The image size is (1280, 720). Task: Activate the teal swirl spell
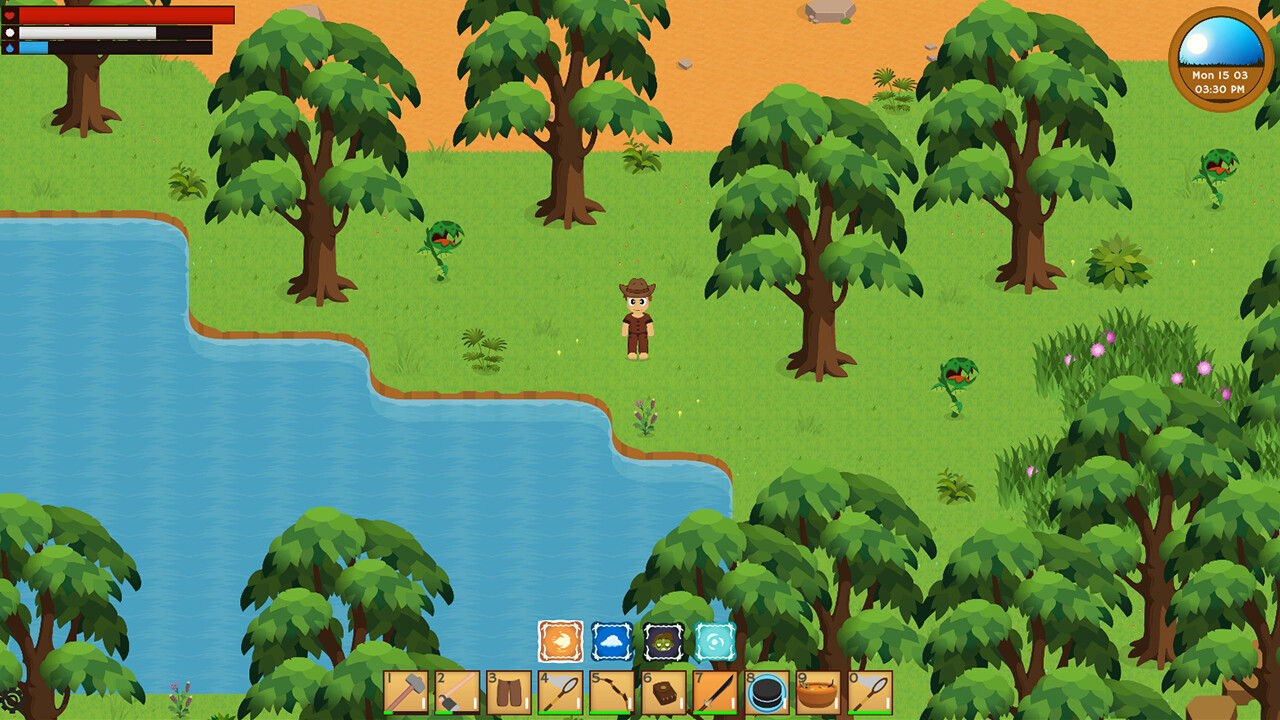tap(715, 641)
